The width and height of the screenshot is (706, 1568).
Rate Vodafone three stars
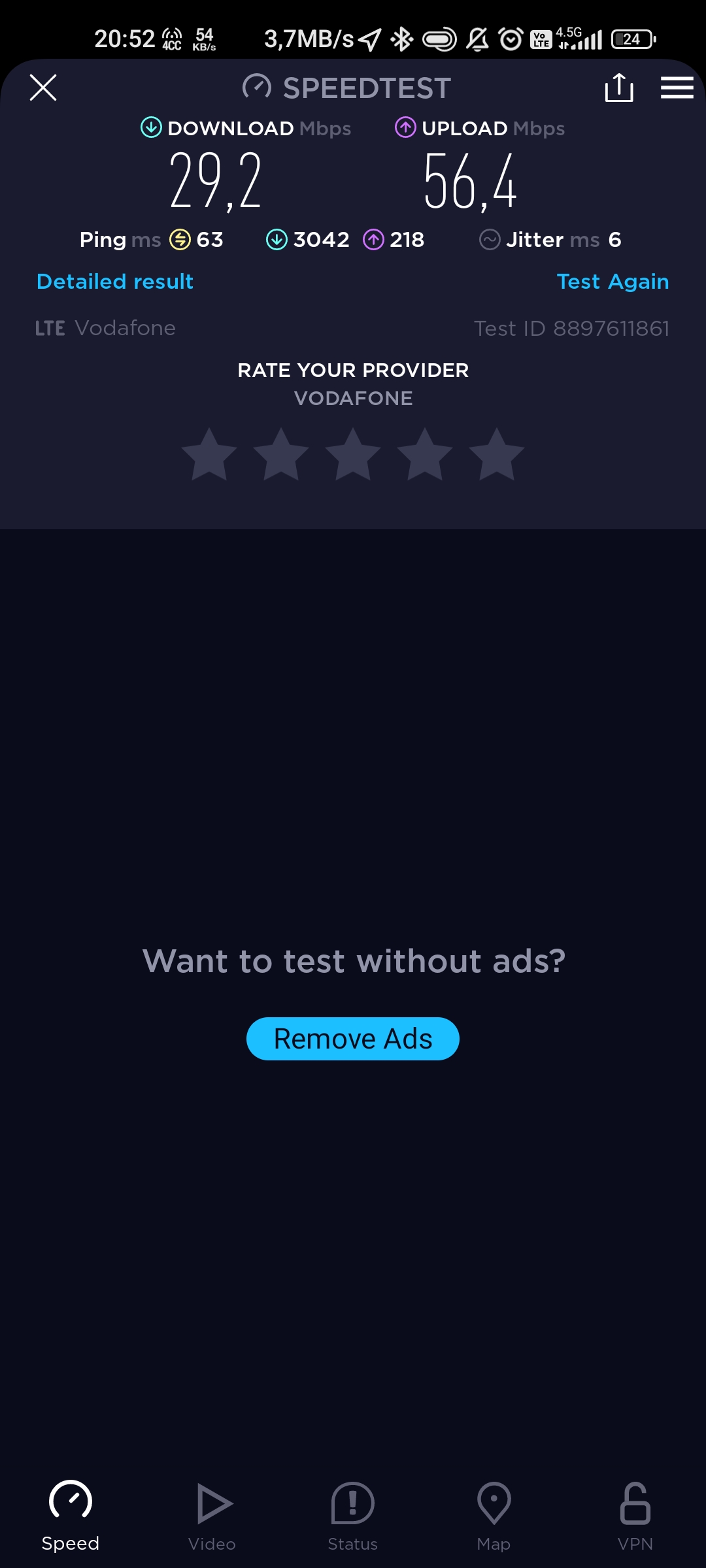pos(353,455)
